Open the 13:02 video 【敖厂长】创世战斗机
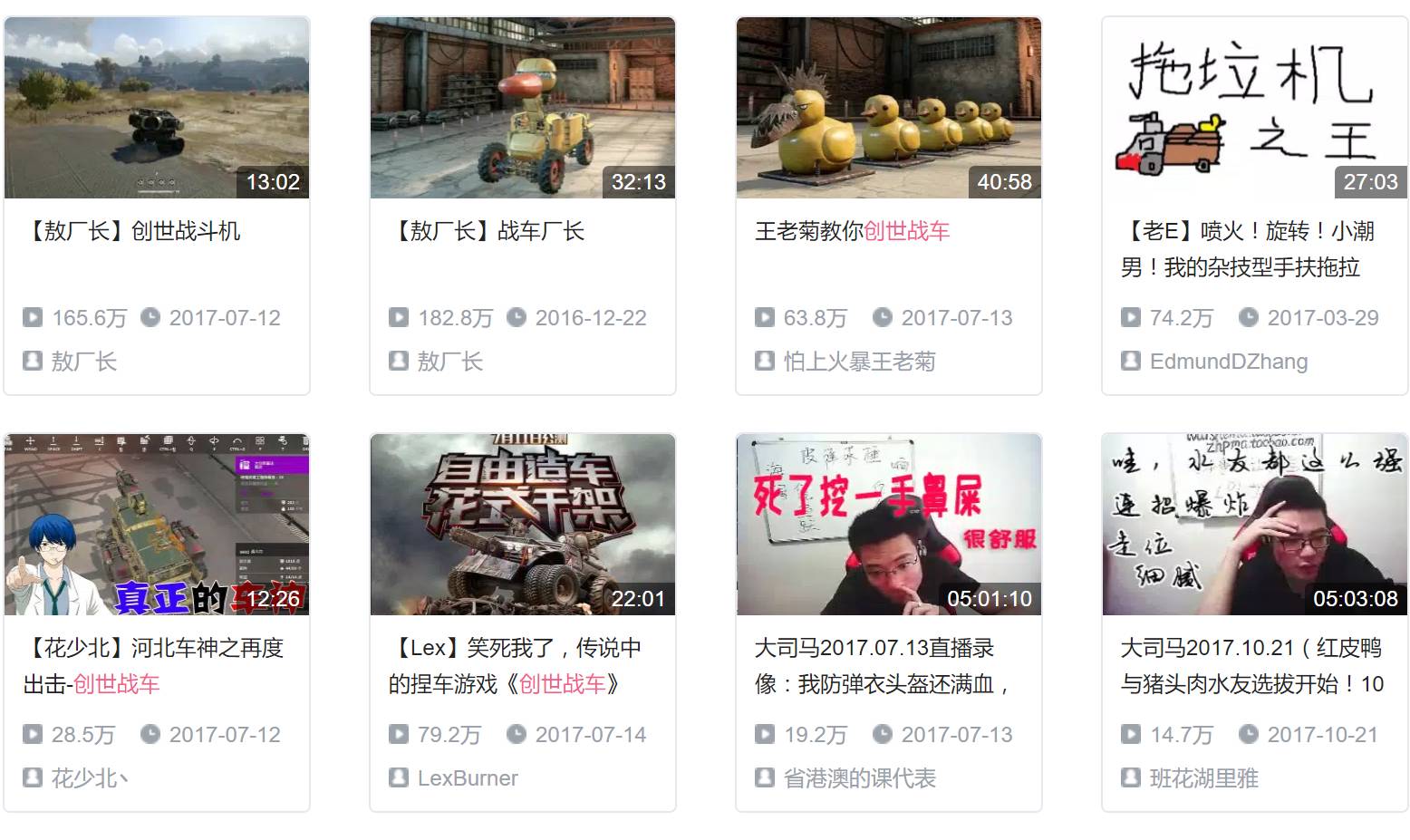 coord(157,108)
